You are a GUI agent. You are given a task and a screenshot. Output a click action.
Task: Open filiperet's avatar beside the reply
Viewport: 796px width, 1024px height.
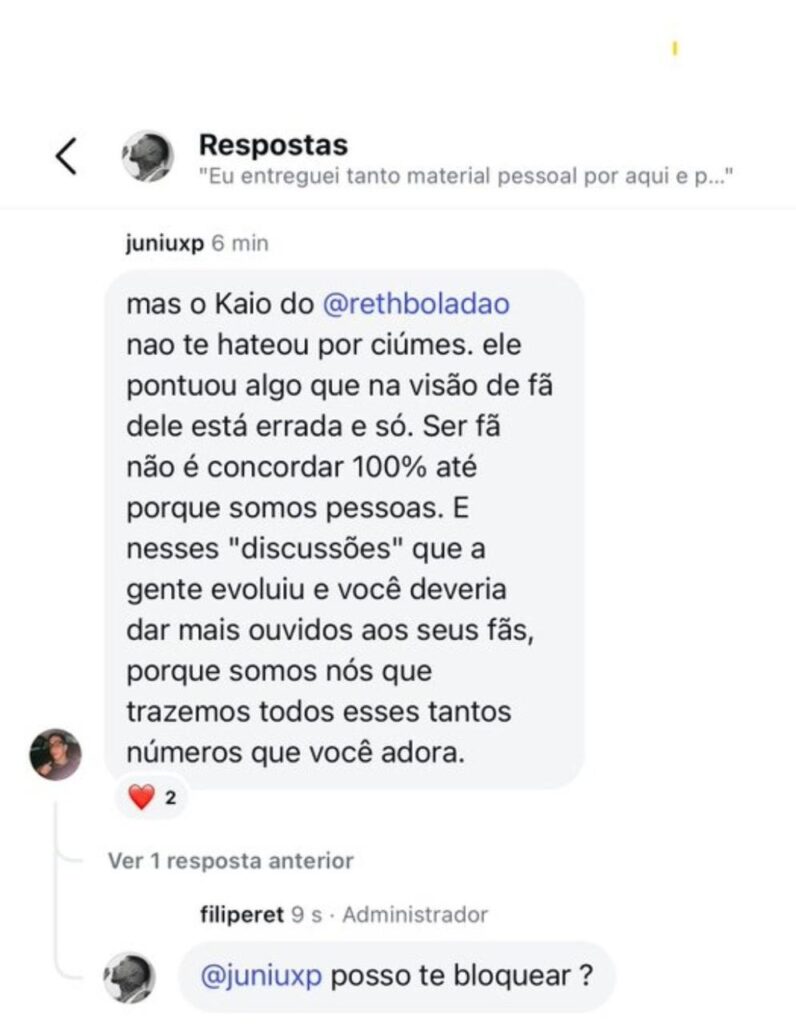[x=129, y=977]
